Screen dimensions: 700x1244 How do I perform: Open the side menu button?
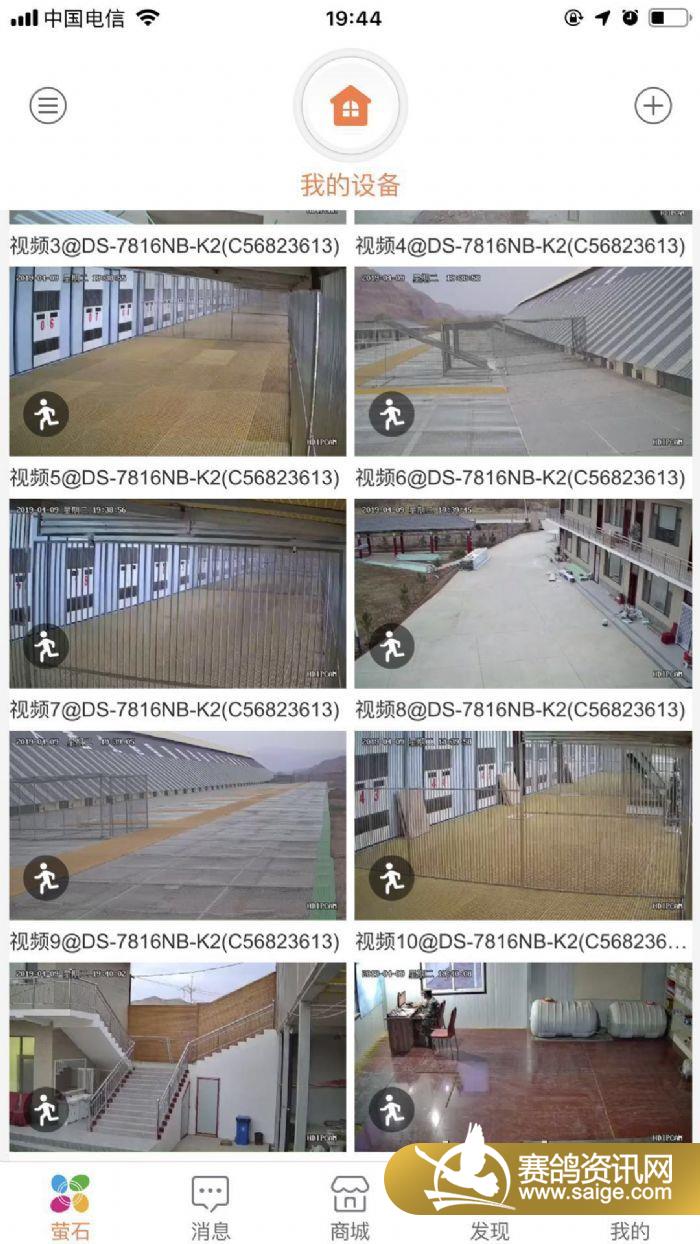pyautogui.click(x=48, y=105)
